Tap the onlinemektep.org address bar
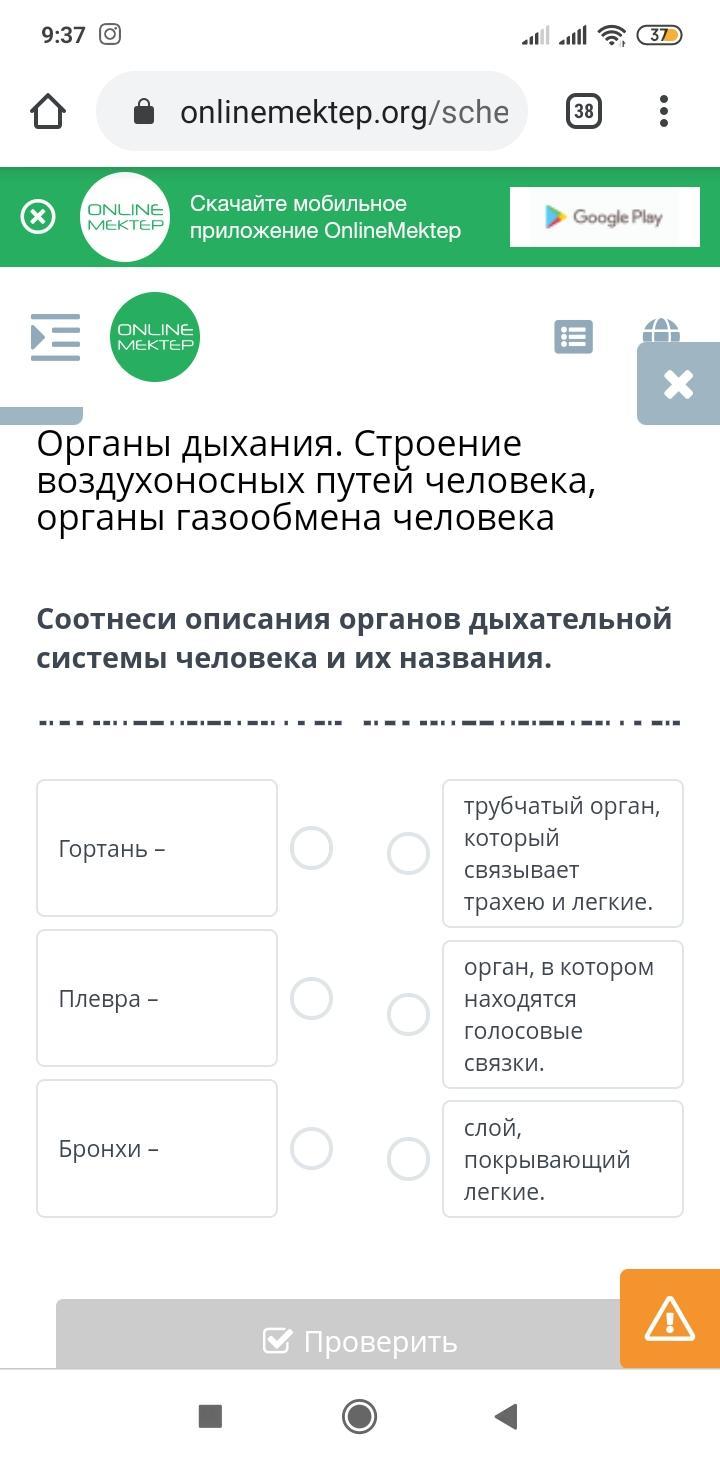 (312, 111)
